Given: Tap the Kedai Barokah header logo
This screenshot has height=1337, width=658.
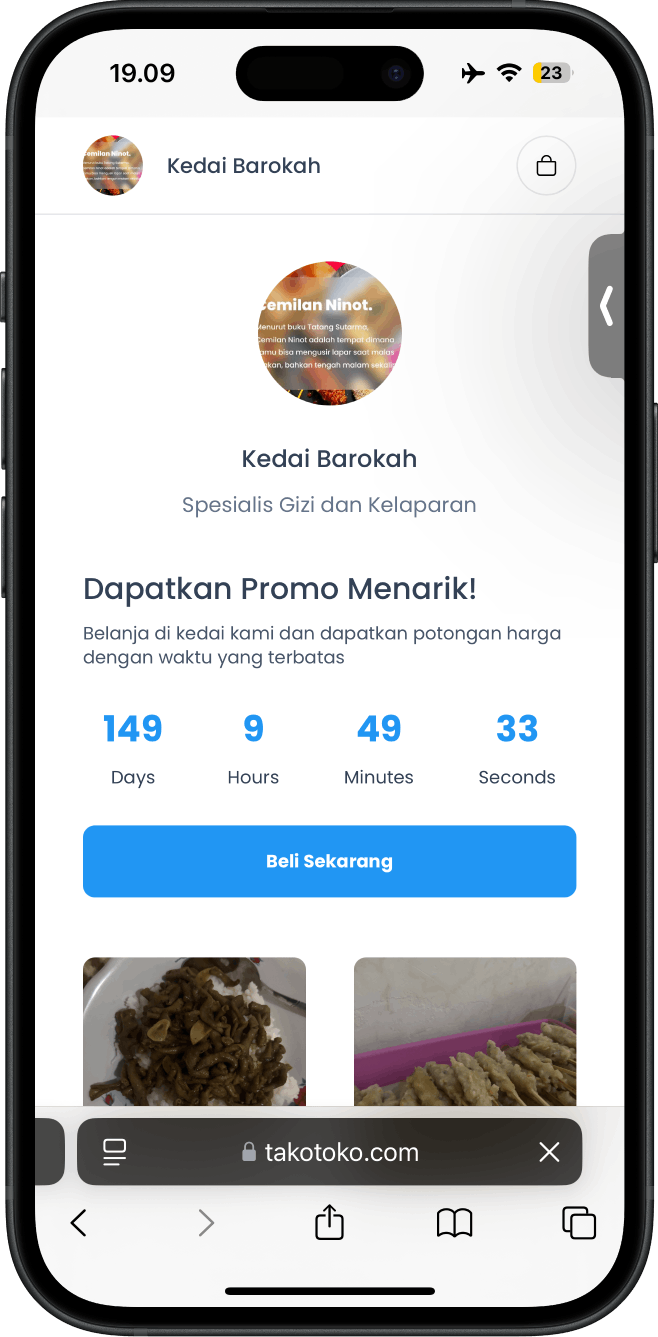Looking at the screenshot, I should pos(113,166).
